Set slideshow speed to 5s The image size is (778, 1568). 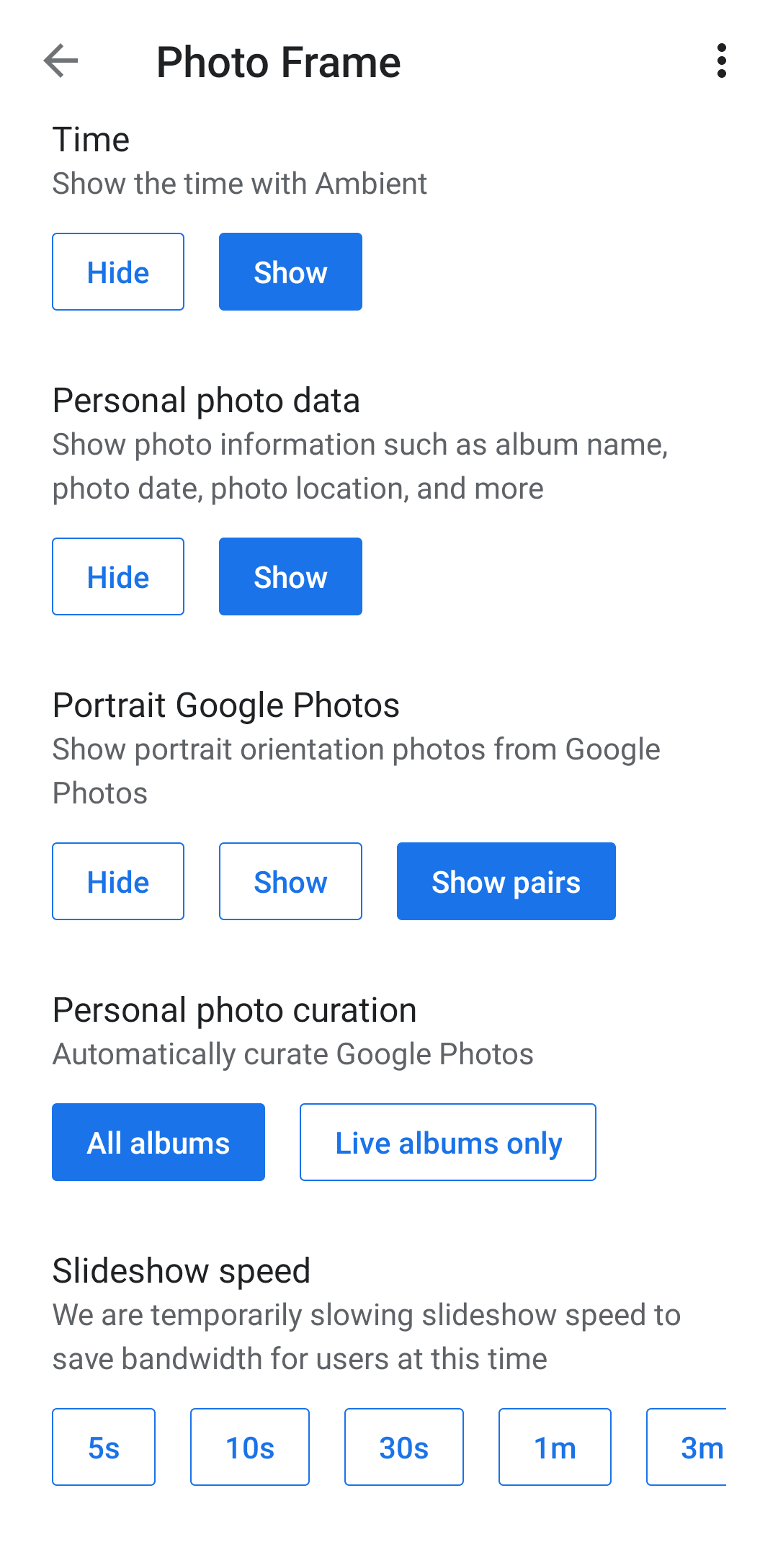104,1447
